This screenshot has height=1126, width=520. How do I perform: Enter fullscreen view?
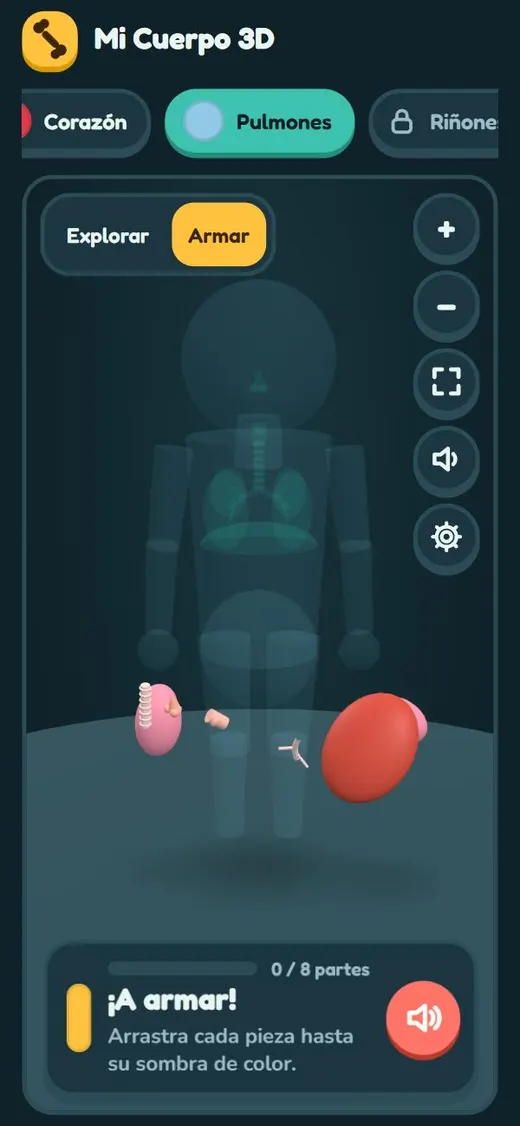pos(446,383)
